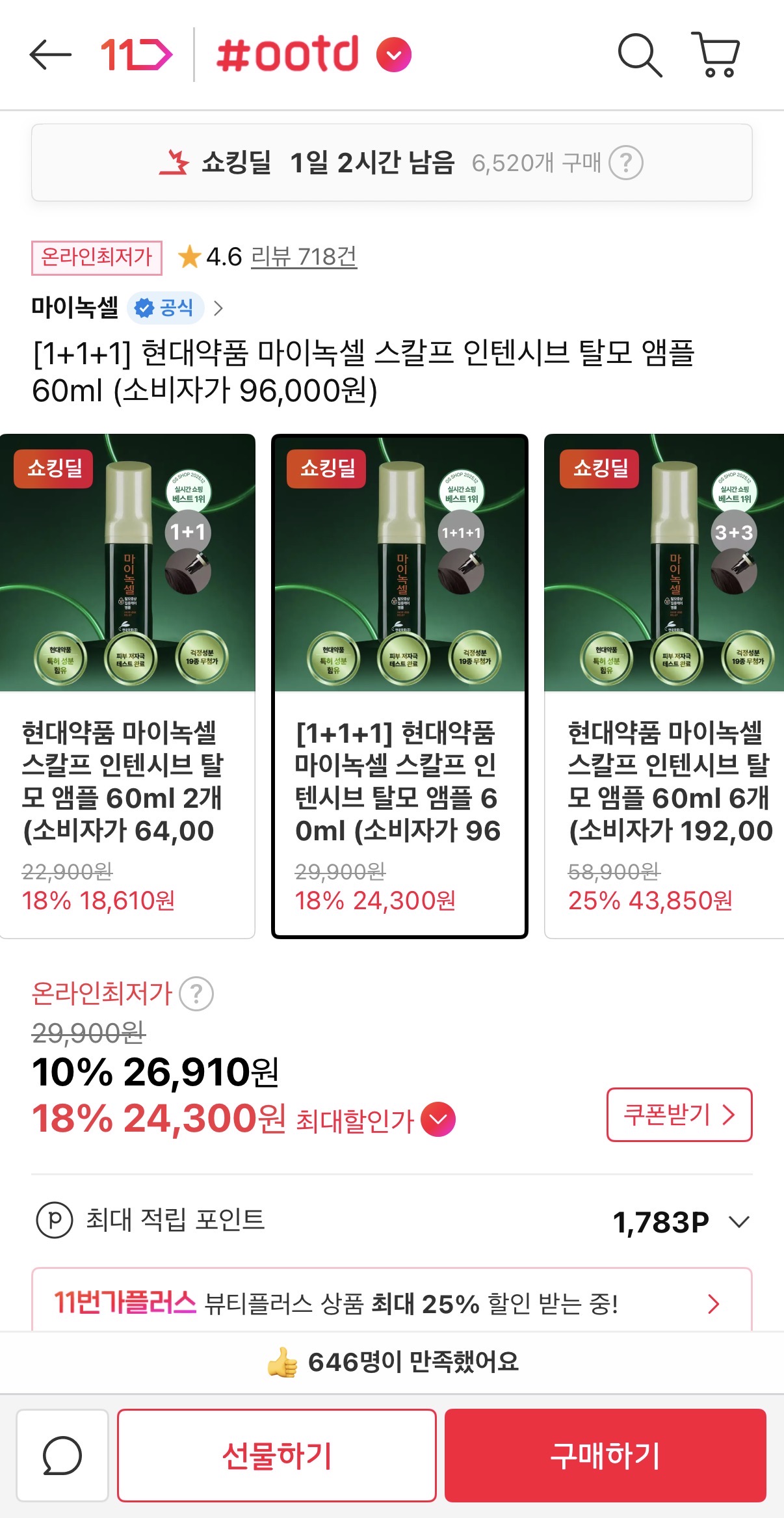Tap the 쿠폰받기 button
This screenshot has width=784, height=1518.
click(x=679, y=1115)
